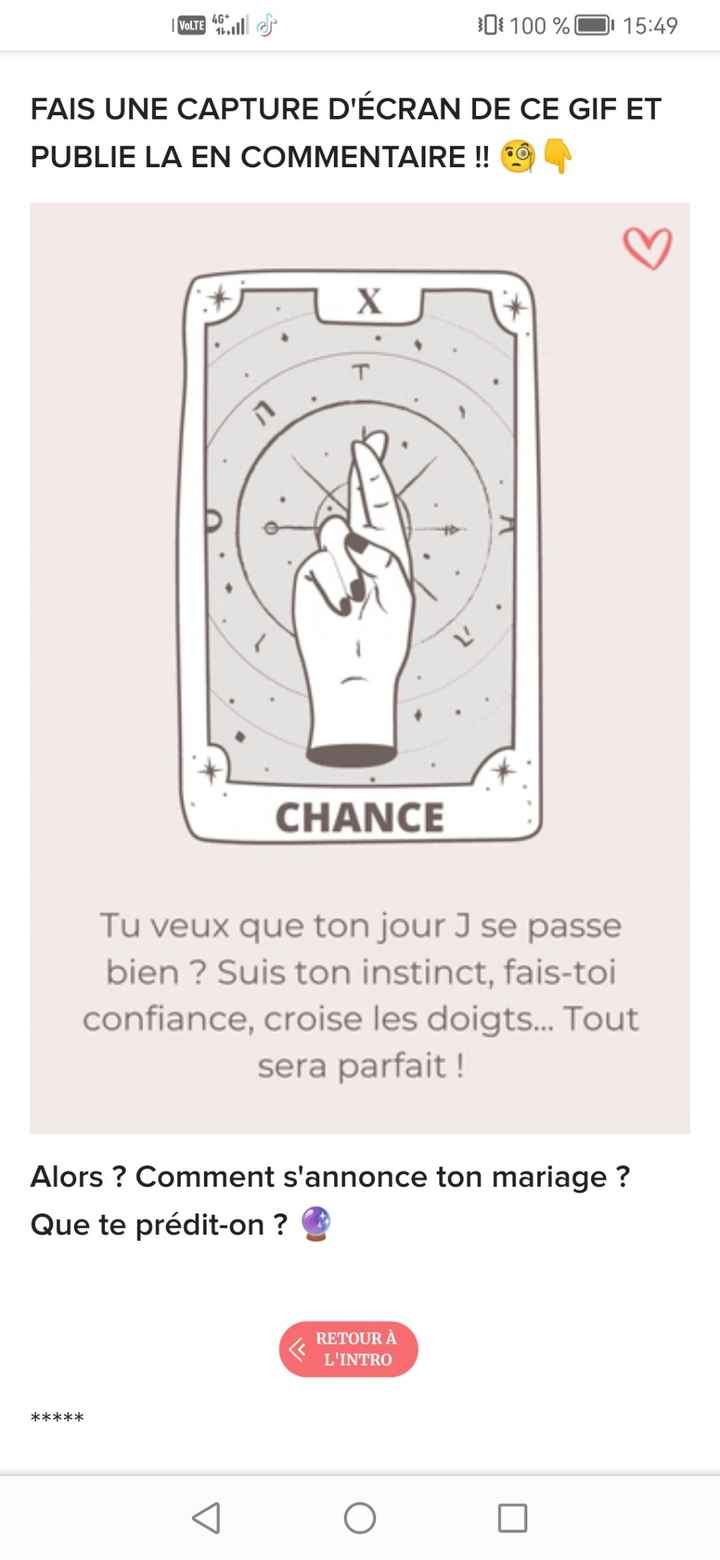Tap the monocle face emoji in the headline
720x1560 pixels.
tap(519, 157)
